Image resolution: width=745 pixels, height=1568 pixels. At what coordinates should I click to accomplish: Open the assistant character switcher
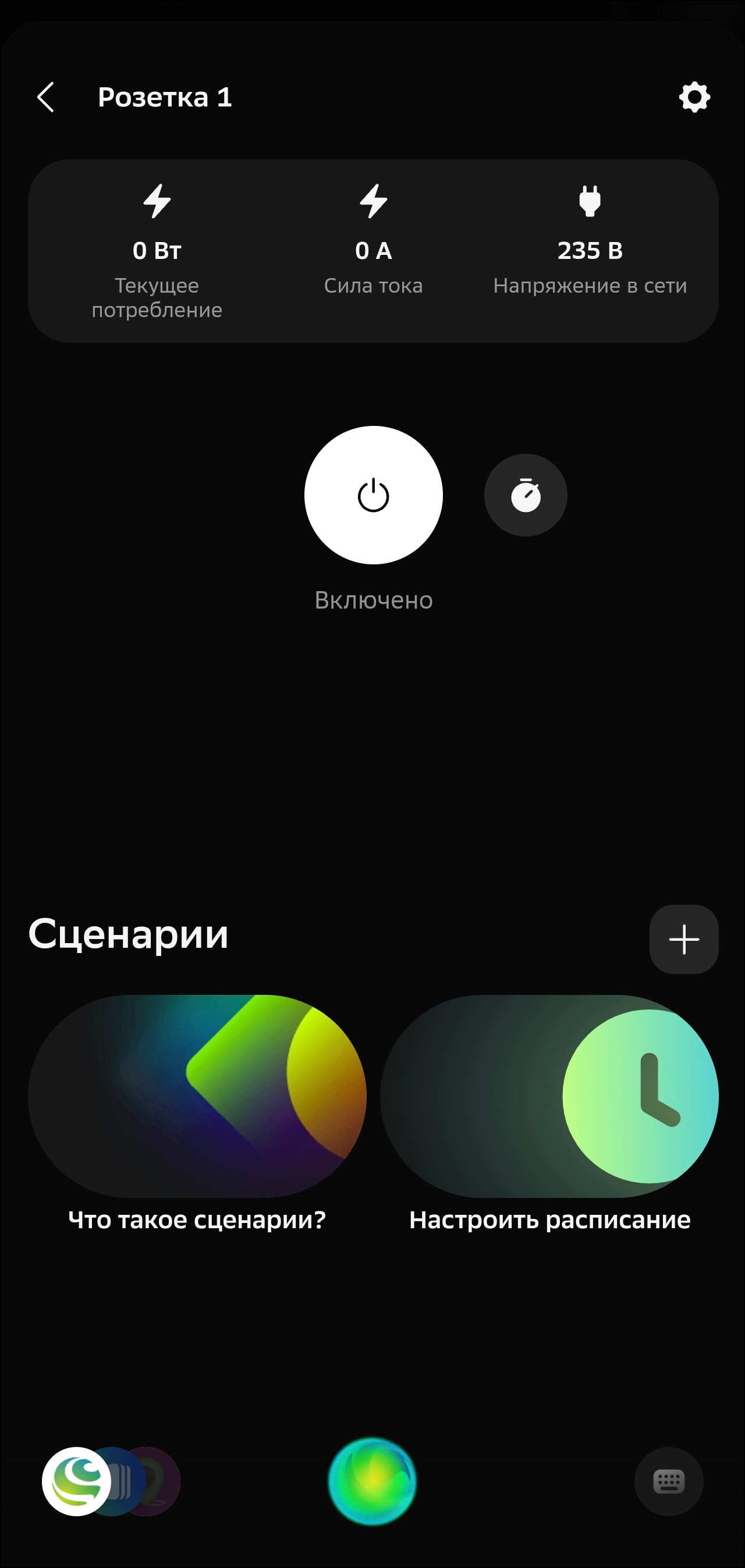coord(109,1481)
